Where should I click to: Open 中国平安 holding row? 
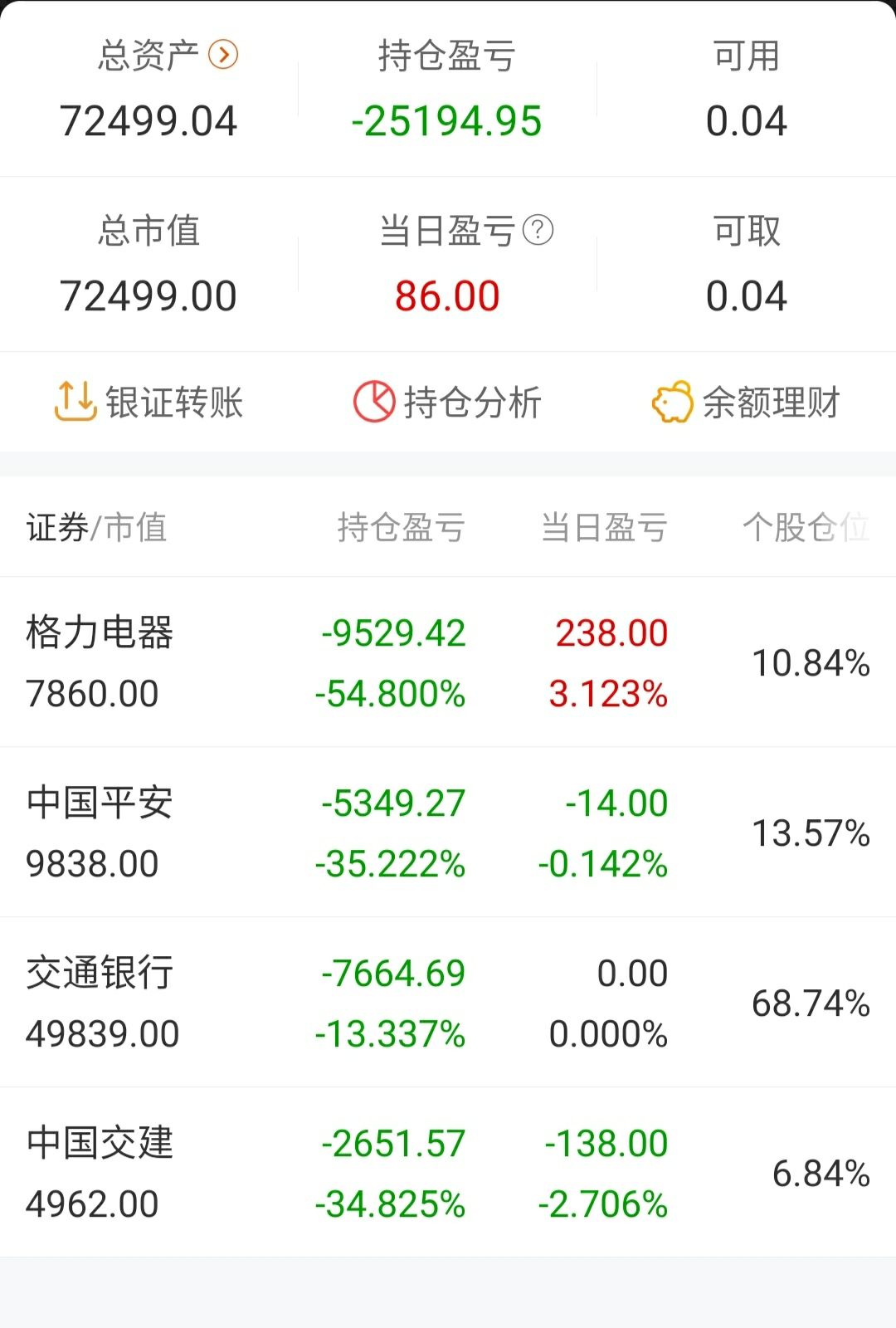tap(448, 832)
